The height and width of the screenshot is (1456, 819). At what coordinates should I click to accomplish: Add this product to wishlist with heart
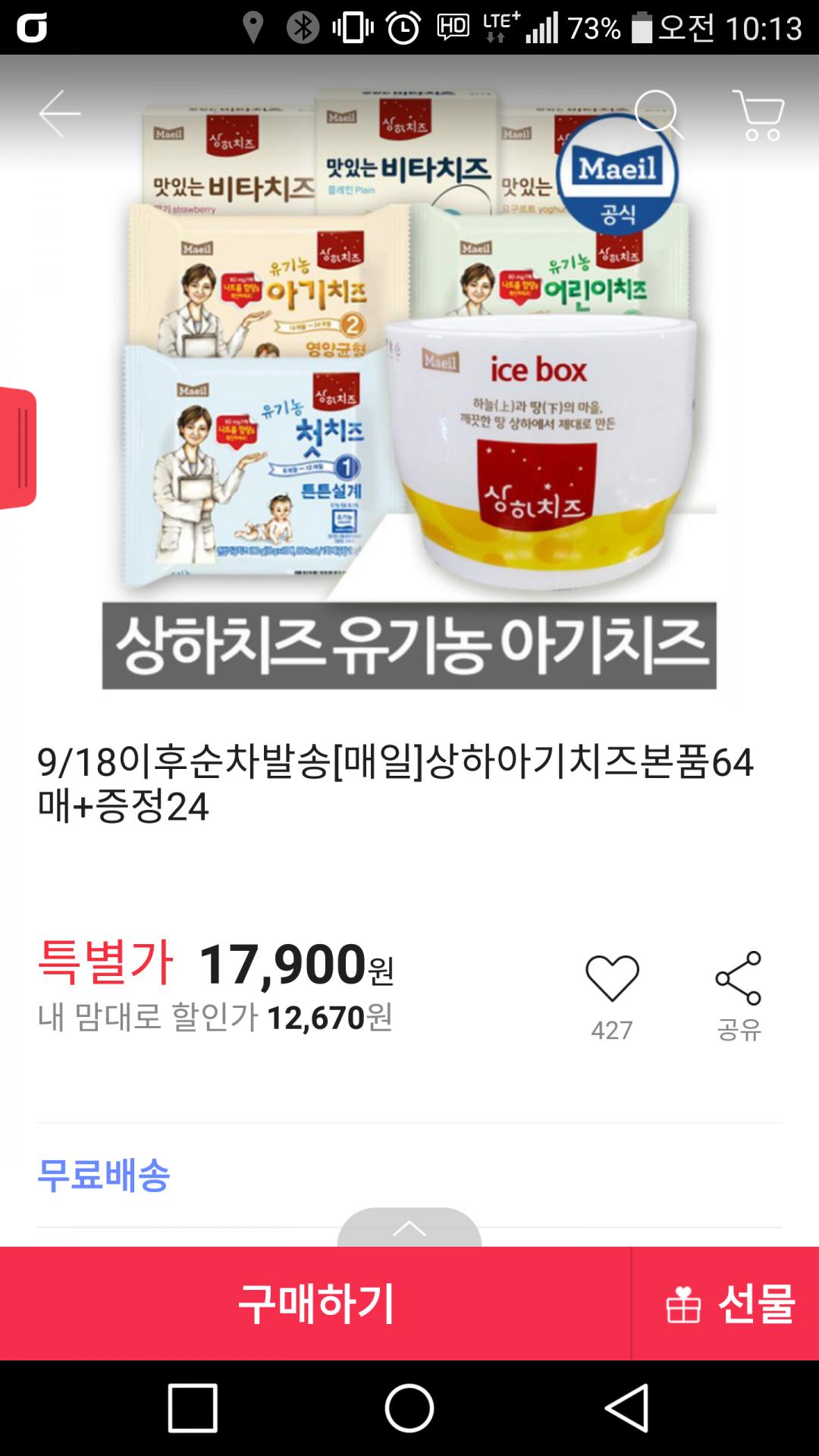click(x=612, y=980)
